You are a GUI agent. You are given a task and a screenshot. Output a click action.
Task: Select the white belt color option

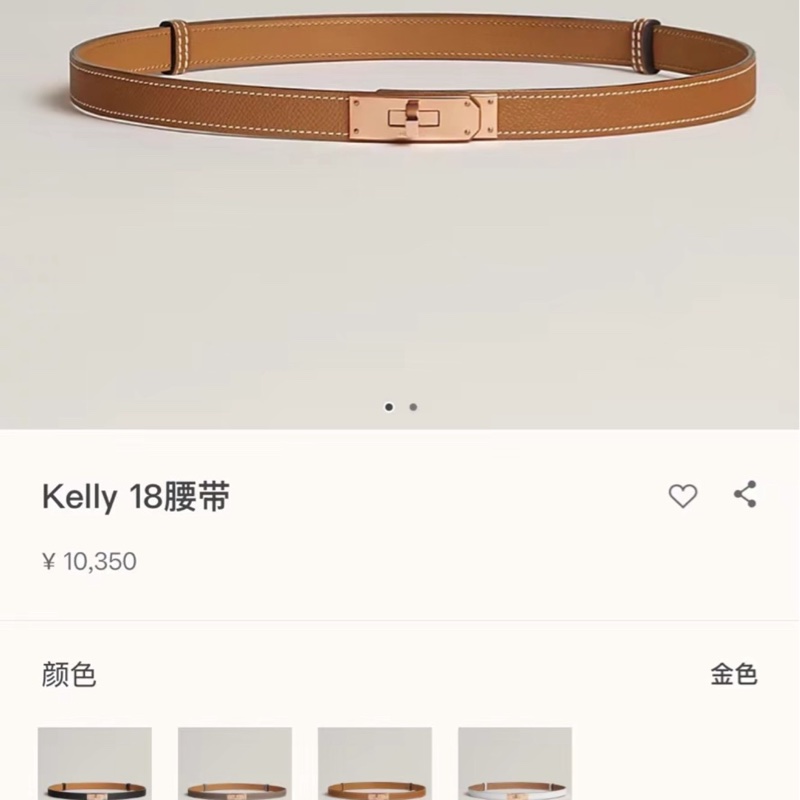pyautogui.click(x=515, y=765)
